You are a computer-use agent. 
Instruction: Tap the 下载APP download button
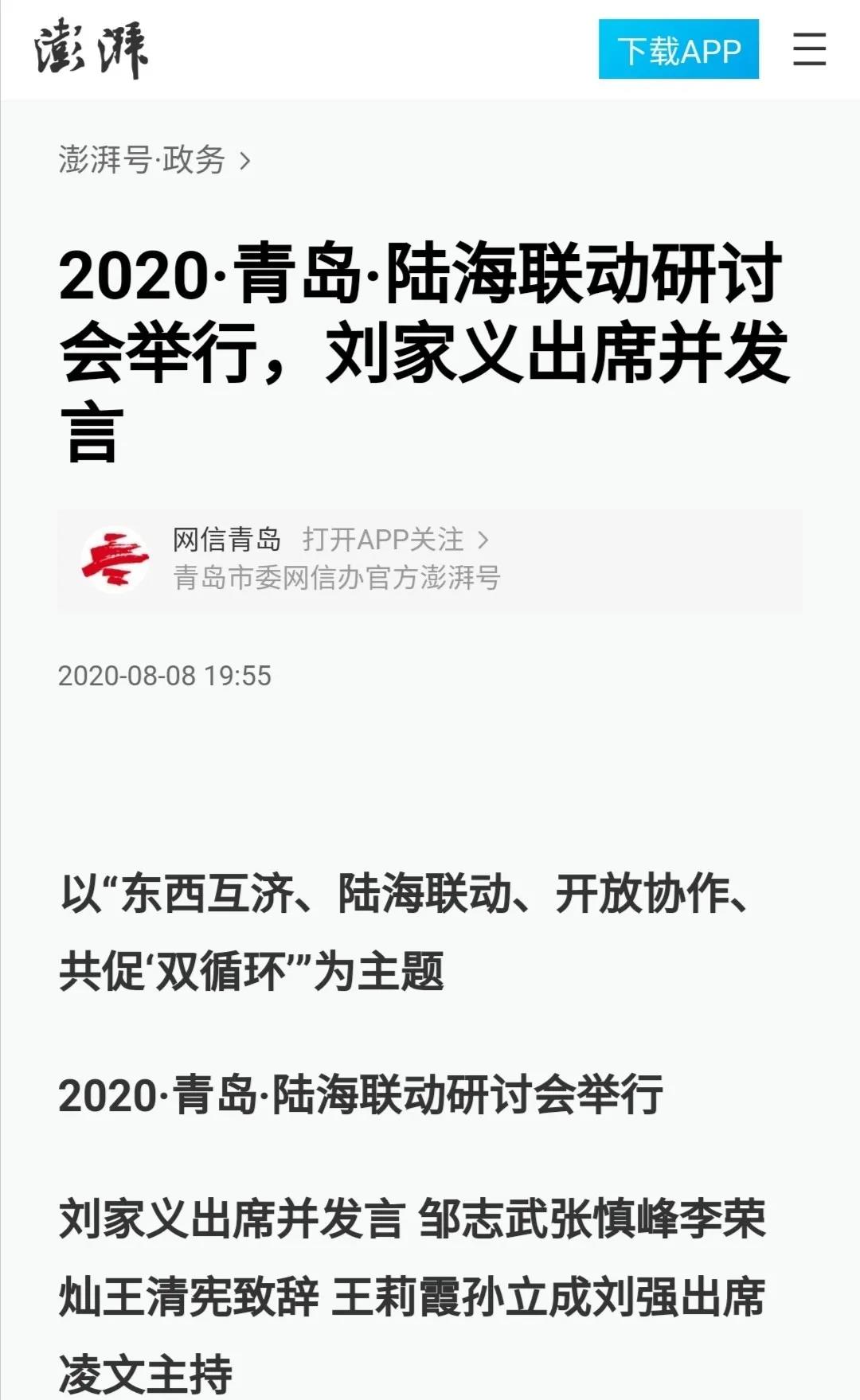[678, 49]
